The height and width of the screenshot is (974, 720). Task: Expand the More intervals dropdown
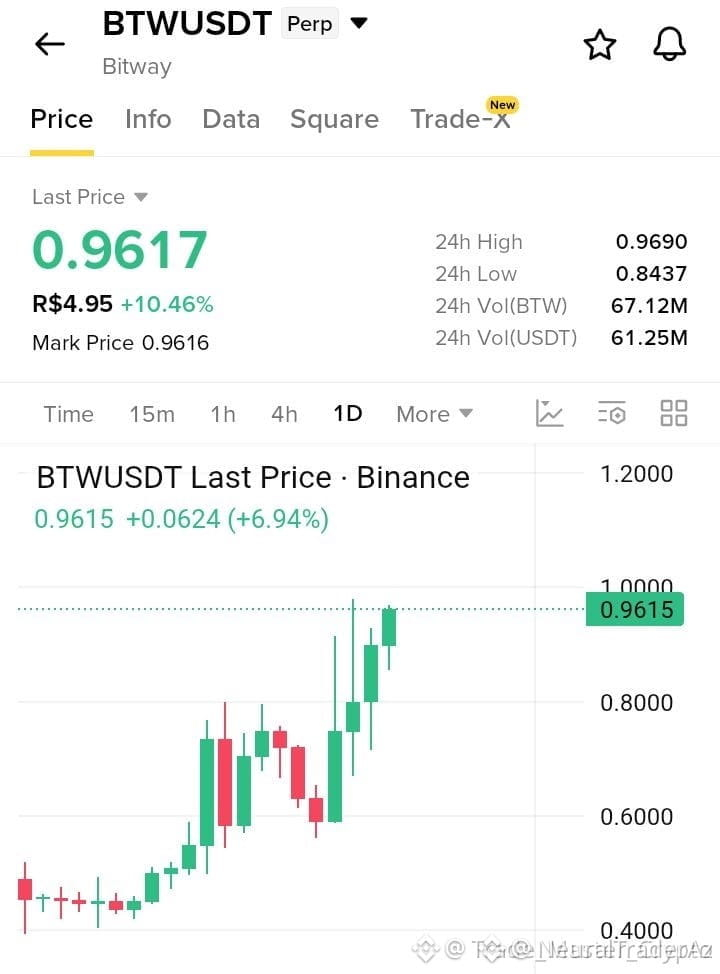(x=435, y=414)
